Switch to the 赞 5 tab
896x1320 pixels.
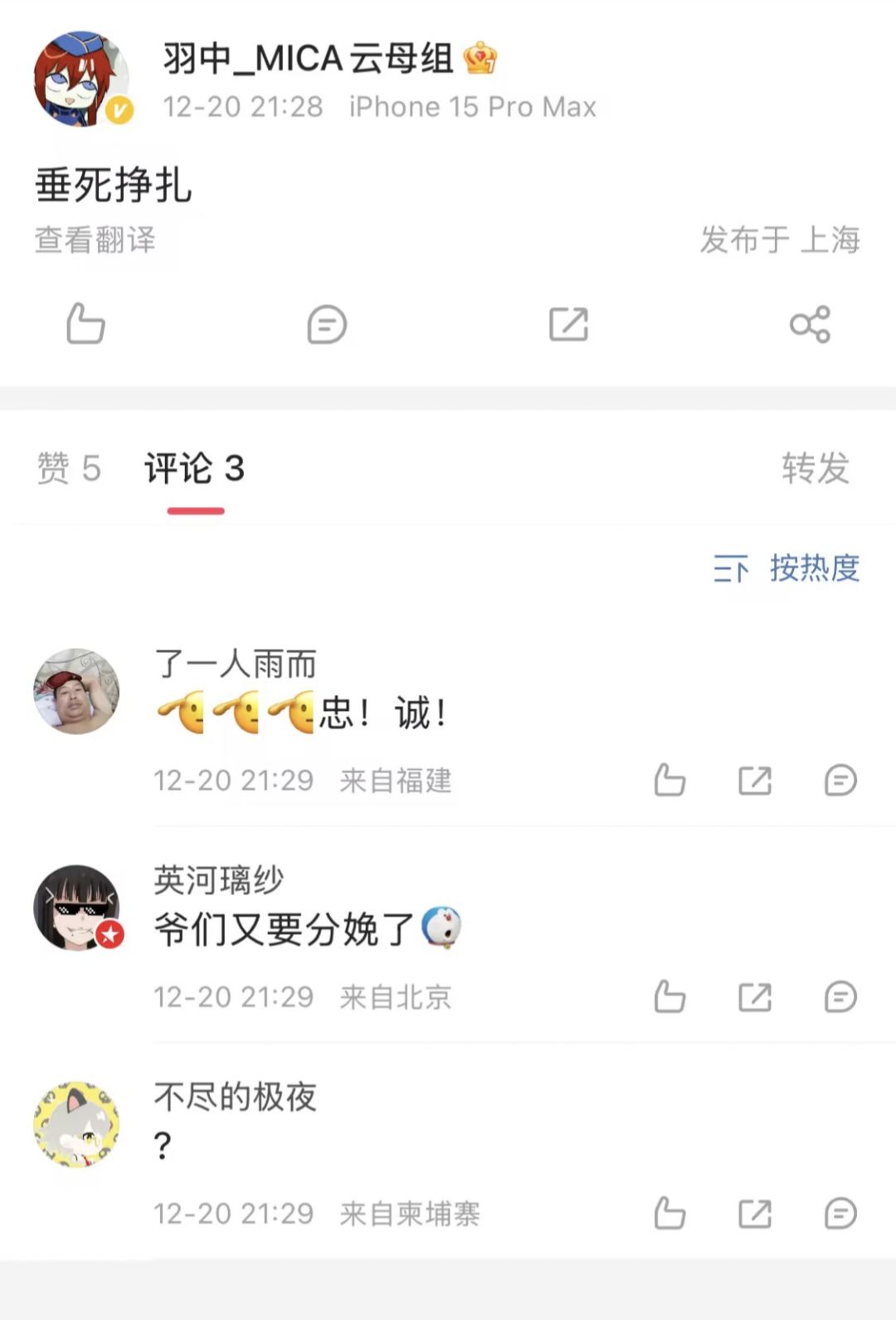coord(68,470)
